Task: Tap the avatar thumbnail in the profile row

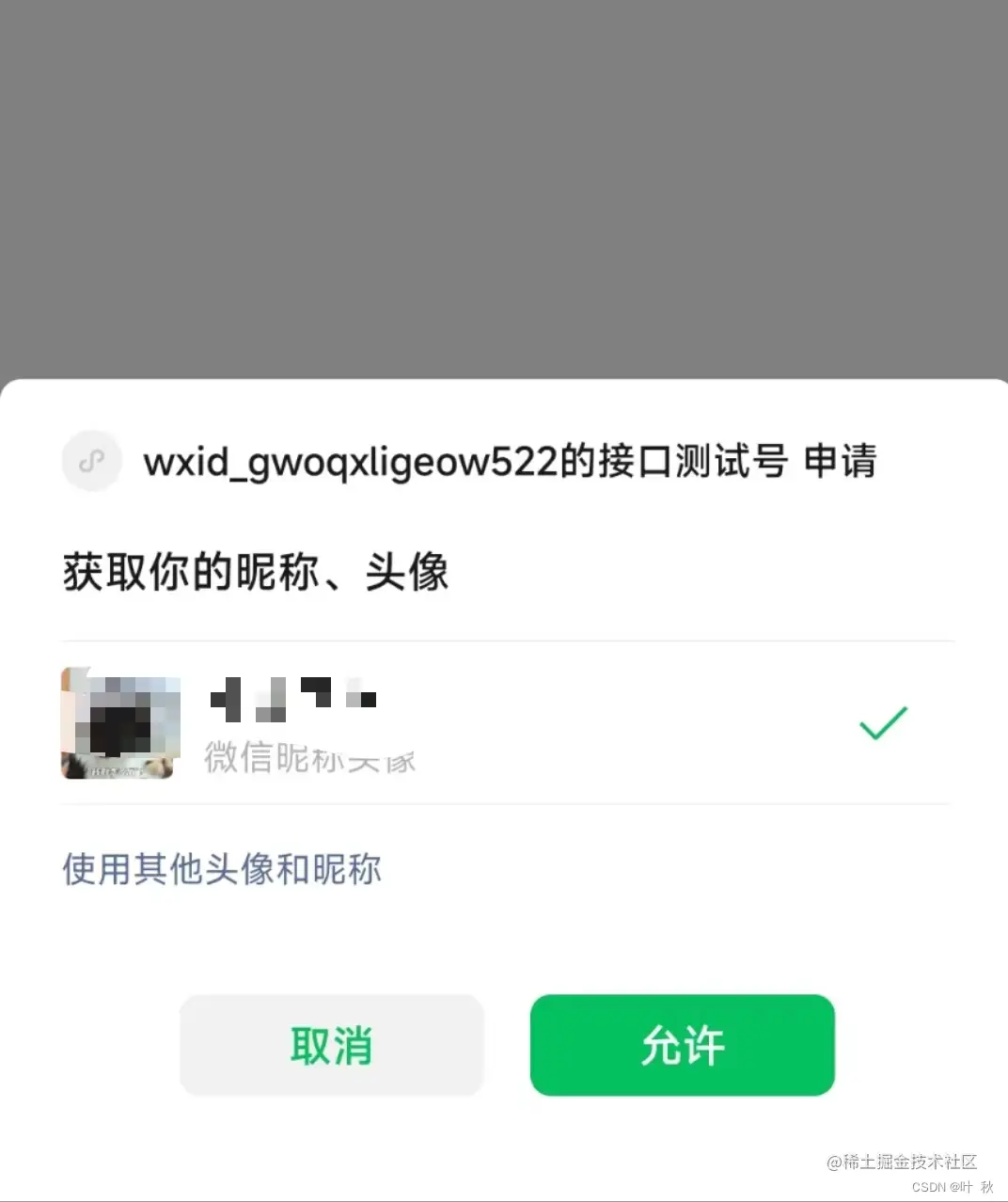Action: pyautogui.click(x=119, y=722)
